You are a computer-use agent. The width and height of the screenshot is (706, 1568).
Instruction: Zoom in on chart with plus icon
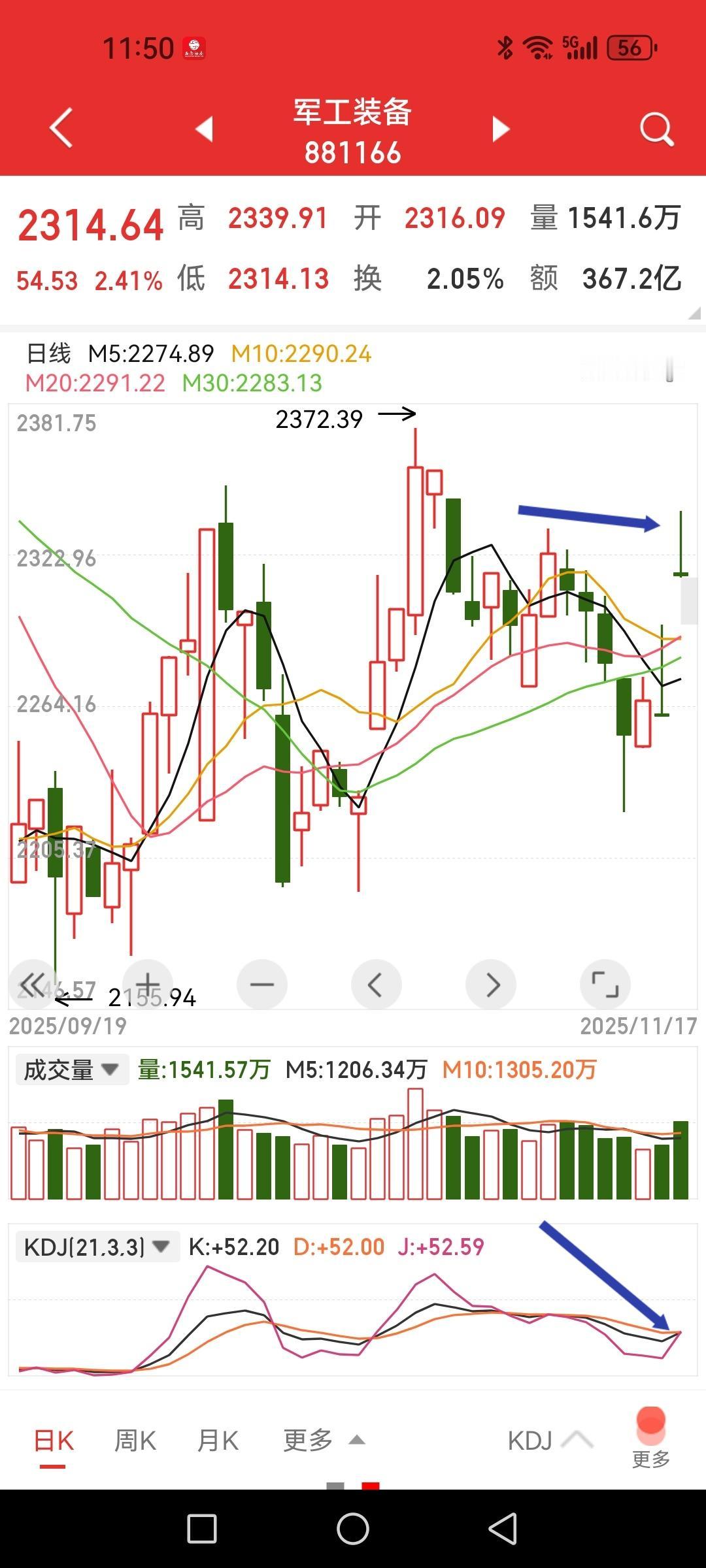click(148, 985)
